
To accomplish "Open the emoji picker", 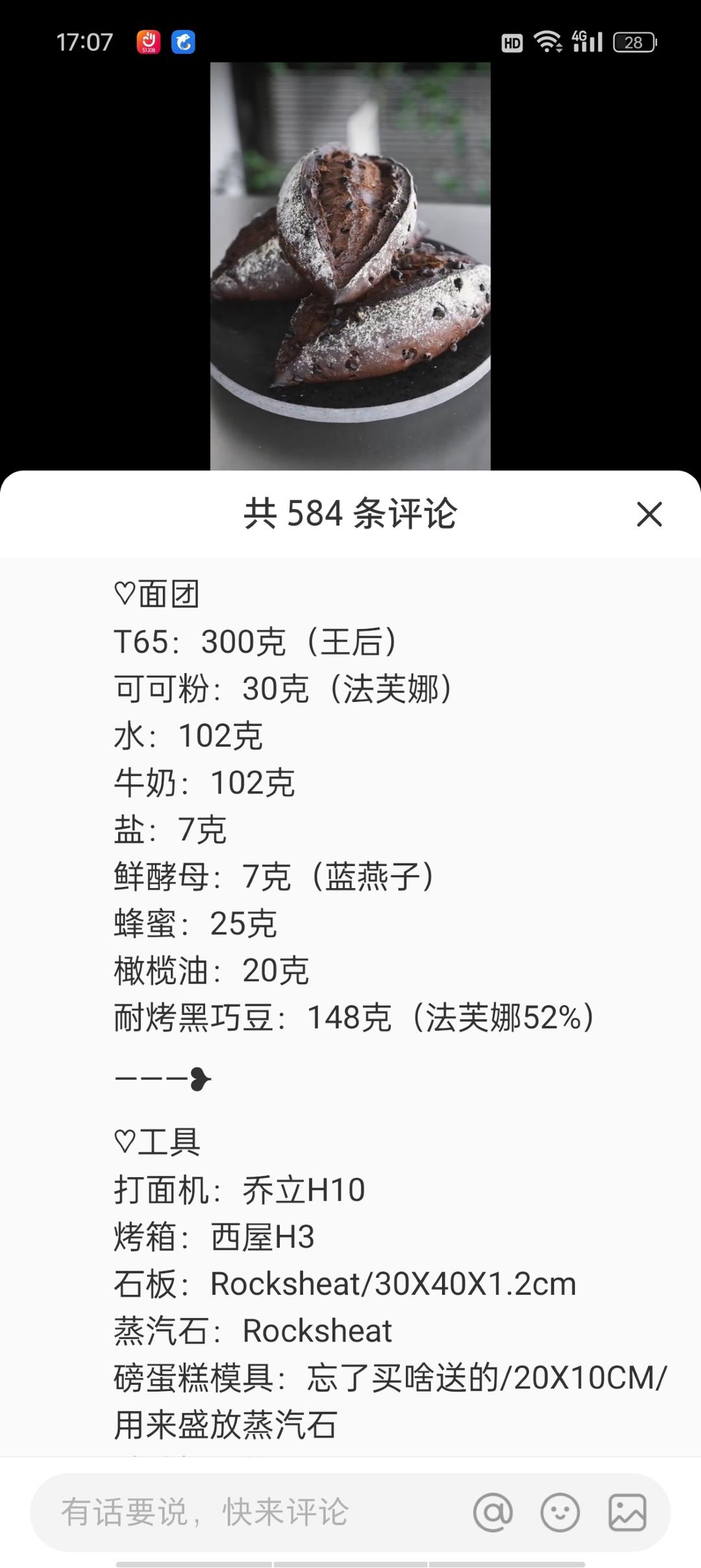I will pos(560,1512).
